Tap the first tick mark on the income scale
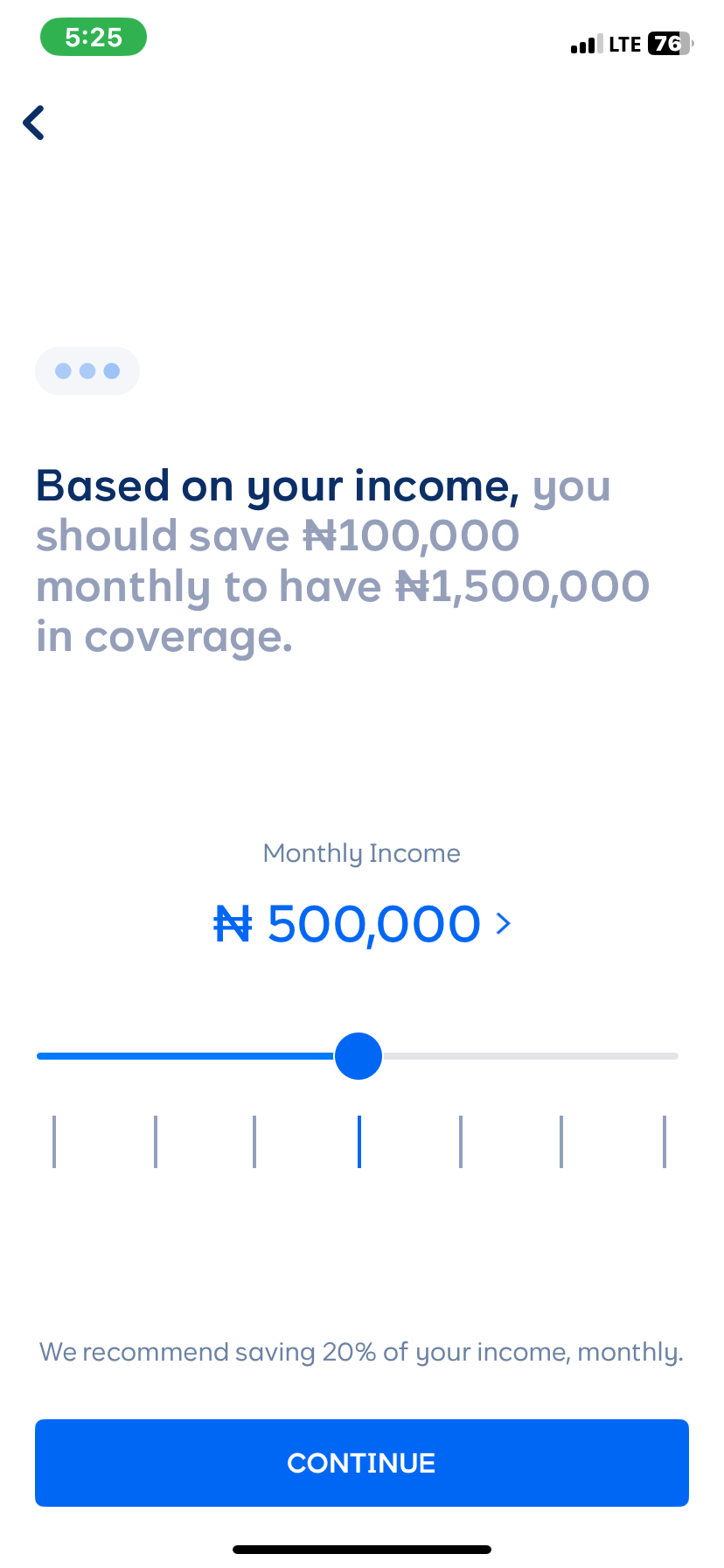 coord(54,1141)
